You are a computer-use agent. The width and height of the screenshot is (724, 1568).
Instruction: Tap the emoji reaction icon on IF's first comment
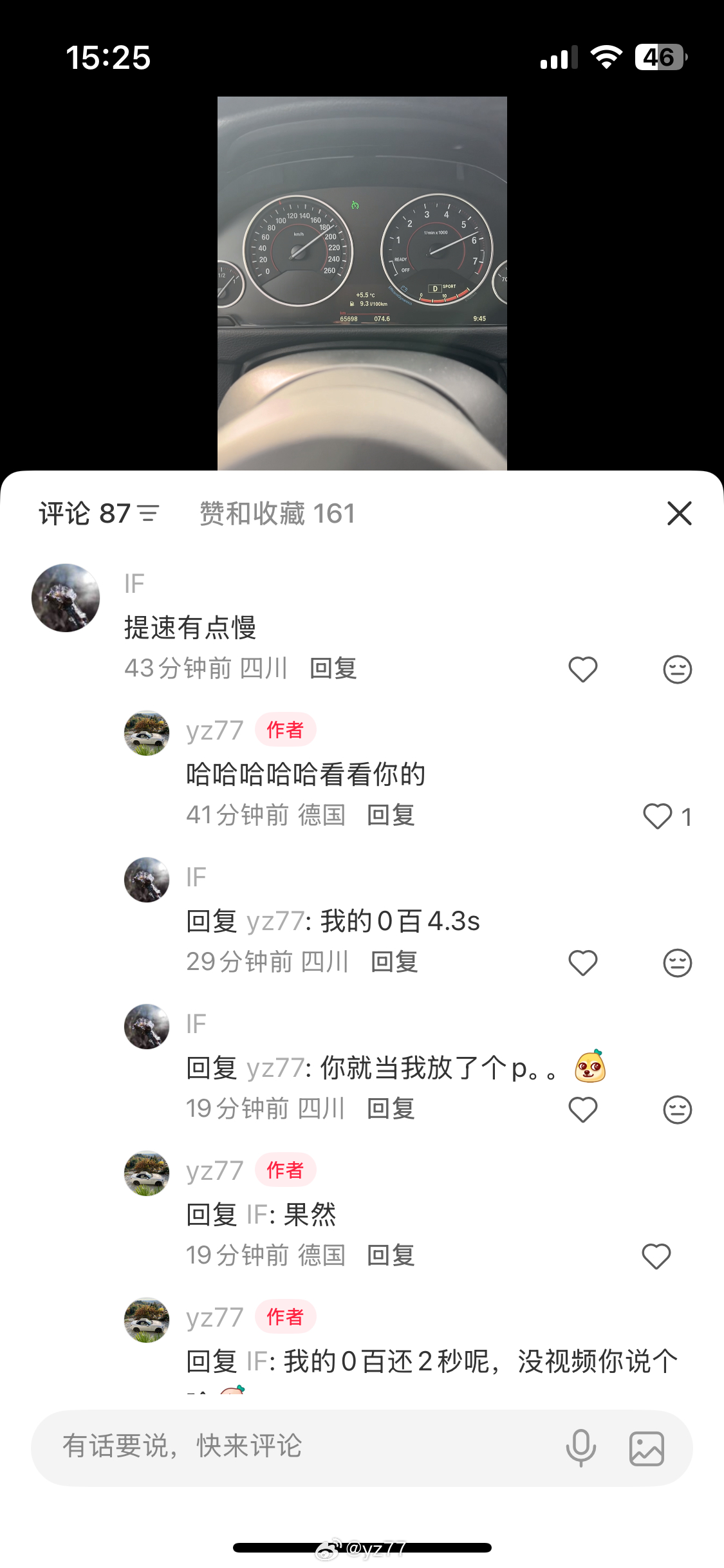(676, 669)
